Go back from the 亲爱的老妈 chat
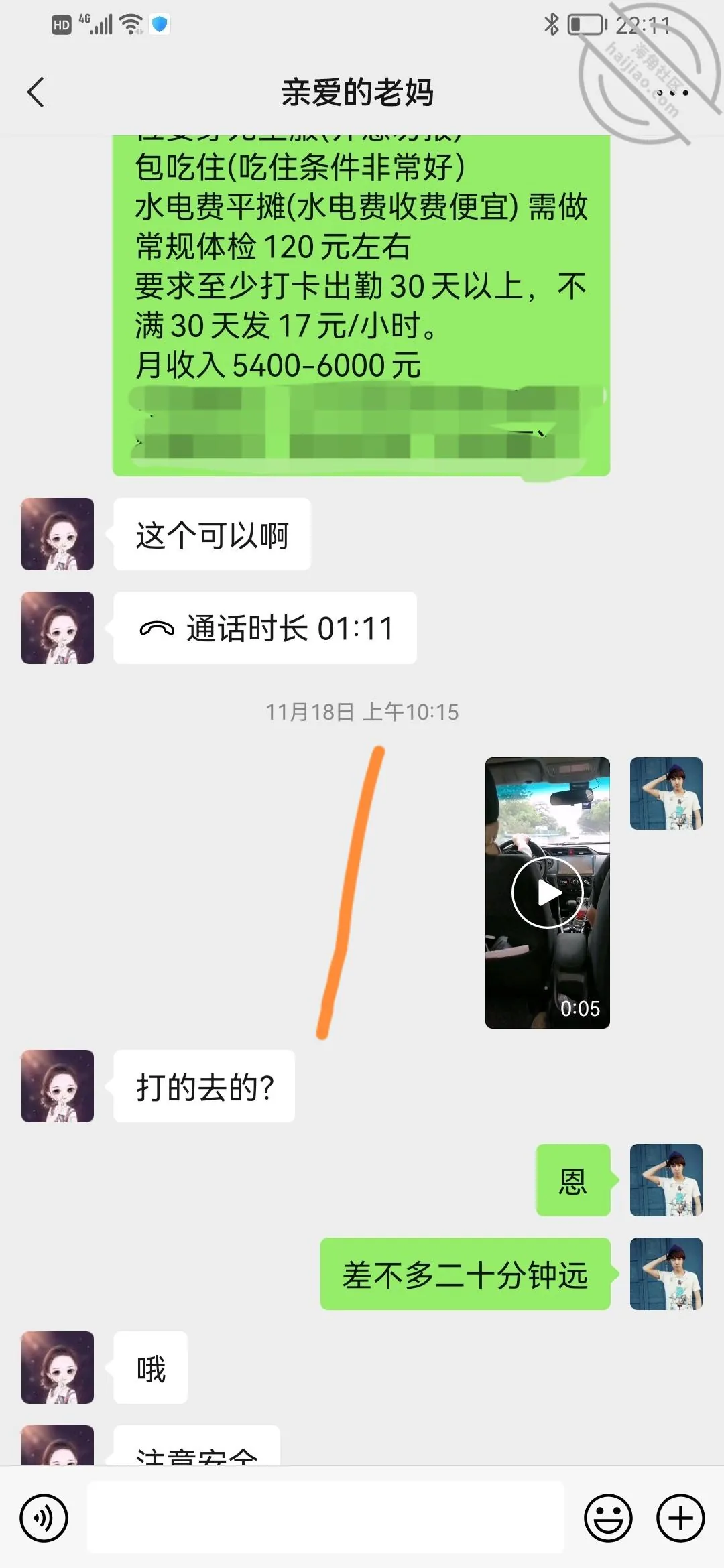This screenshot has width=724, height=1568. tap(36, 92)
